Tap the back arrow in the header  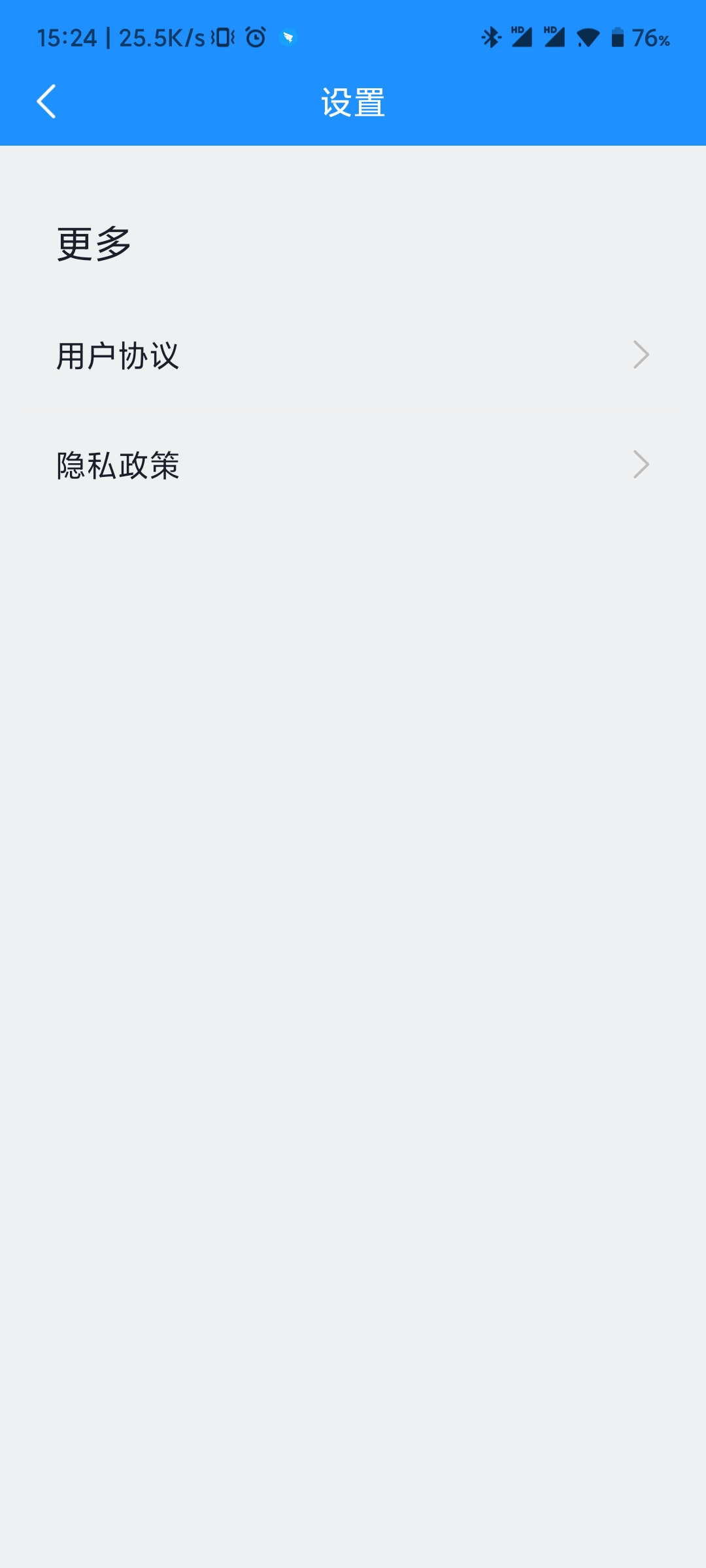(46, 101)
